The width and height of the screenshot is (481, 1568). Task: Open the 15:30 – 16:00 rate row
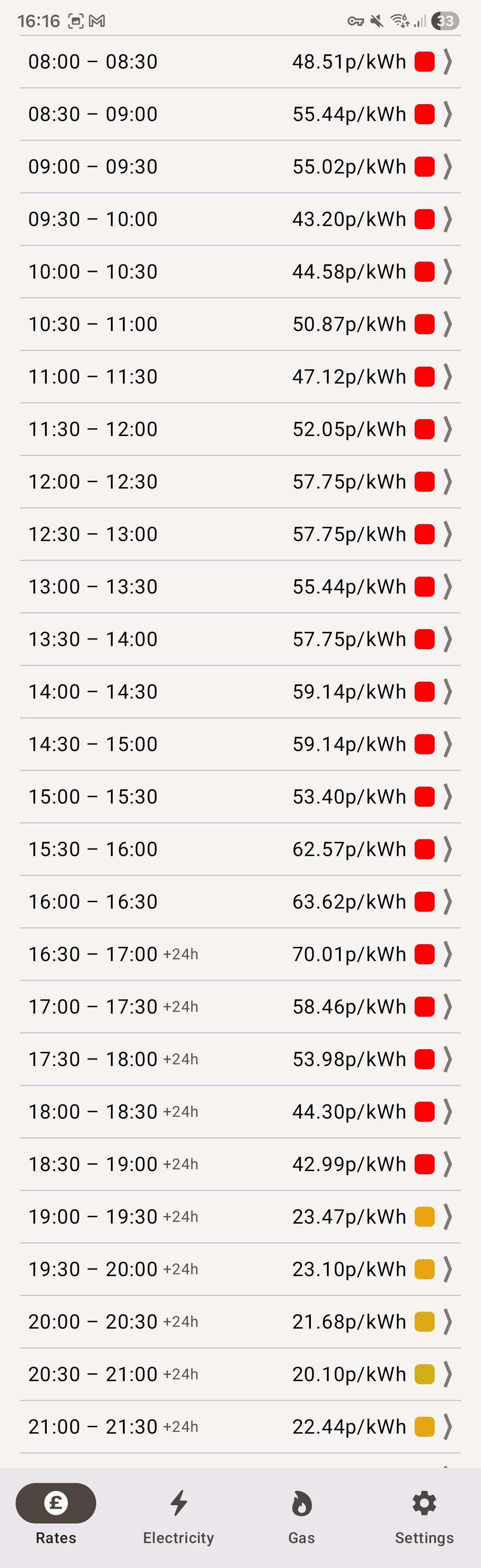[240, 849]
